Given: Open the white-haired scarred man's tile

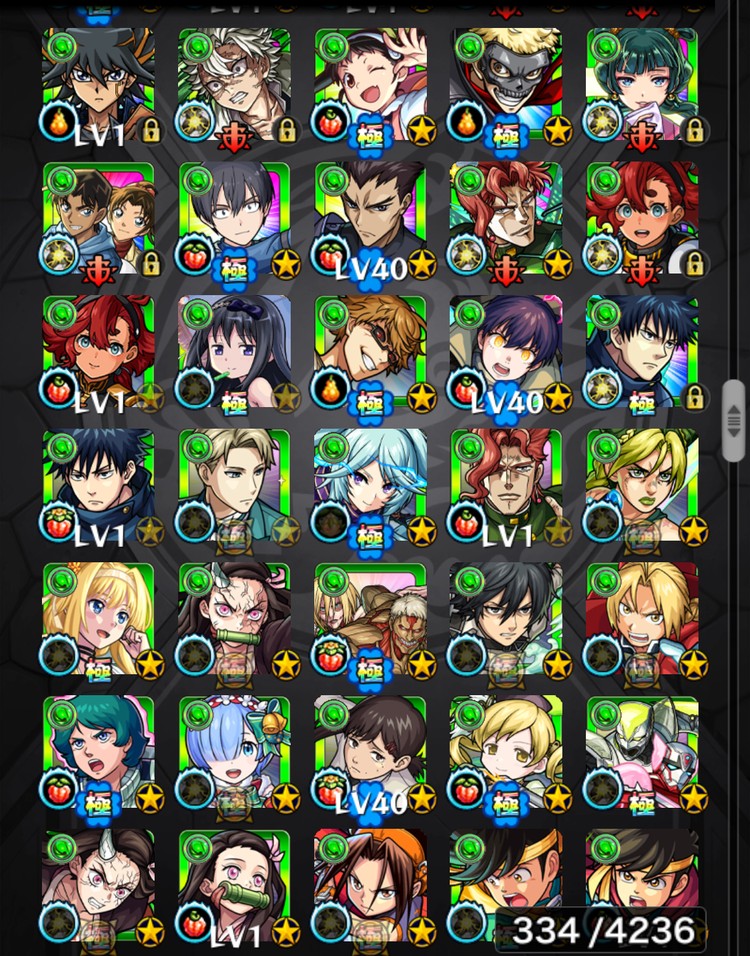Looking at the screenshot, I should pos(234,87).
